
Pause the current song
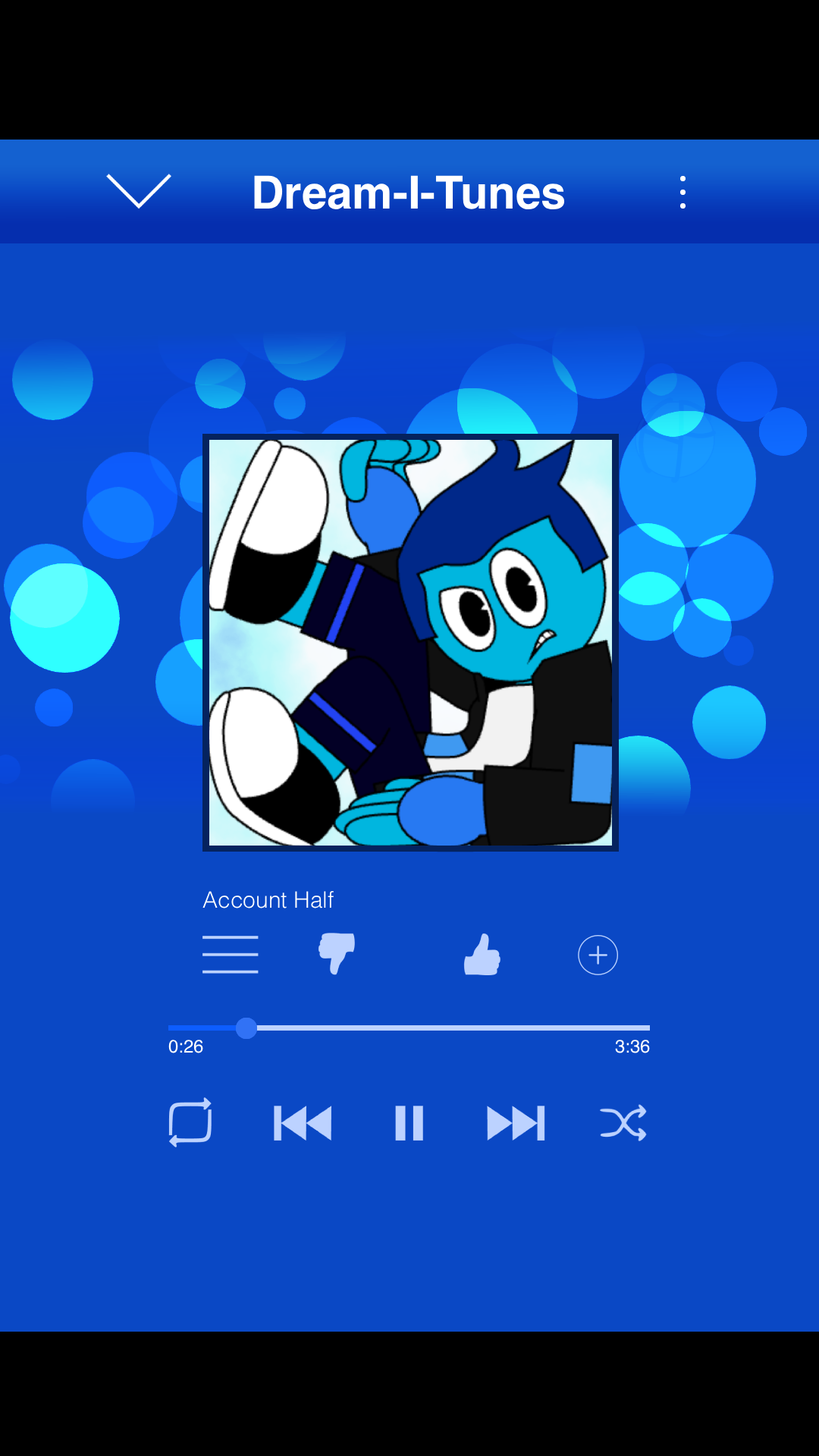pyautogui.click(x=409, y=1123)
